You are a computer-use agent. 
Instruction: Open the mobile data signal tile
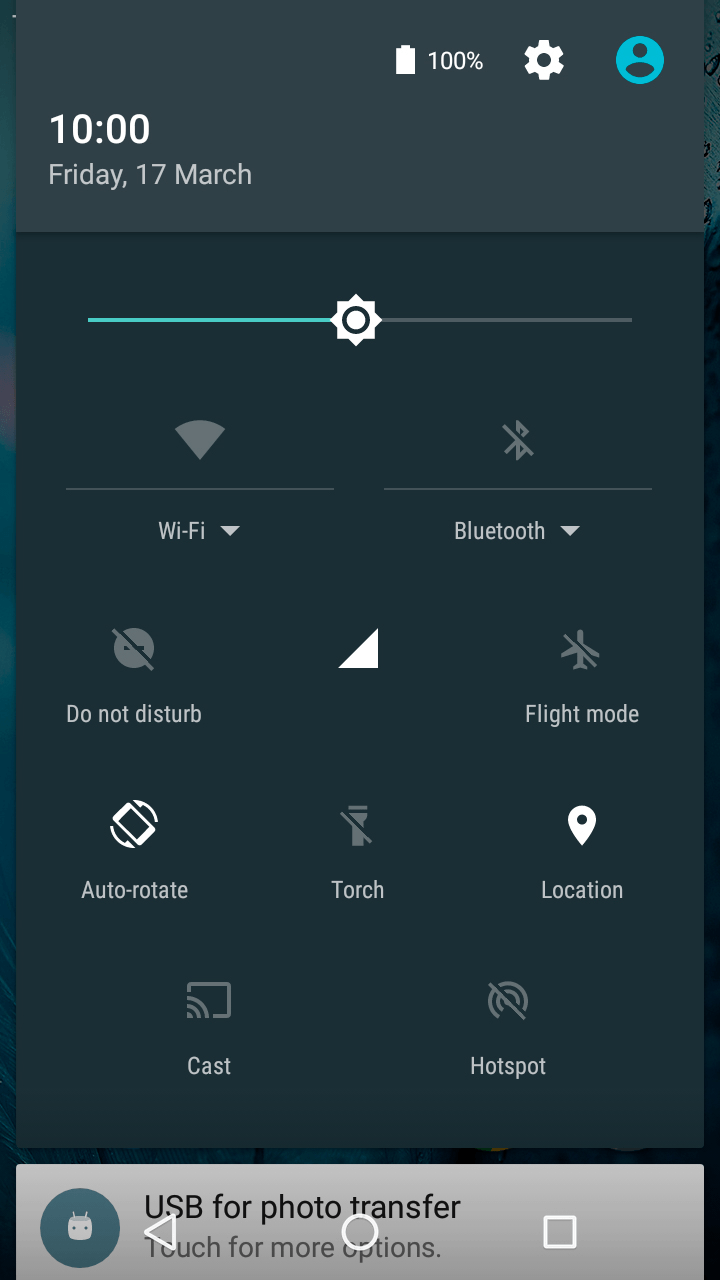(358, 648)
